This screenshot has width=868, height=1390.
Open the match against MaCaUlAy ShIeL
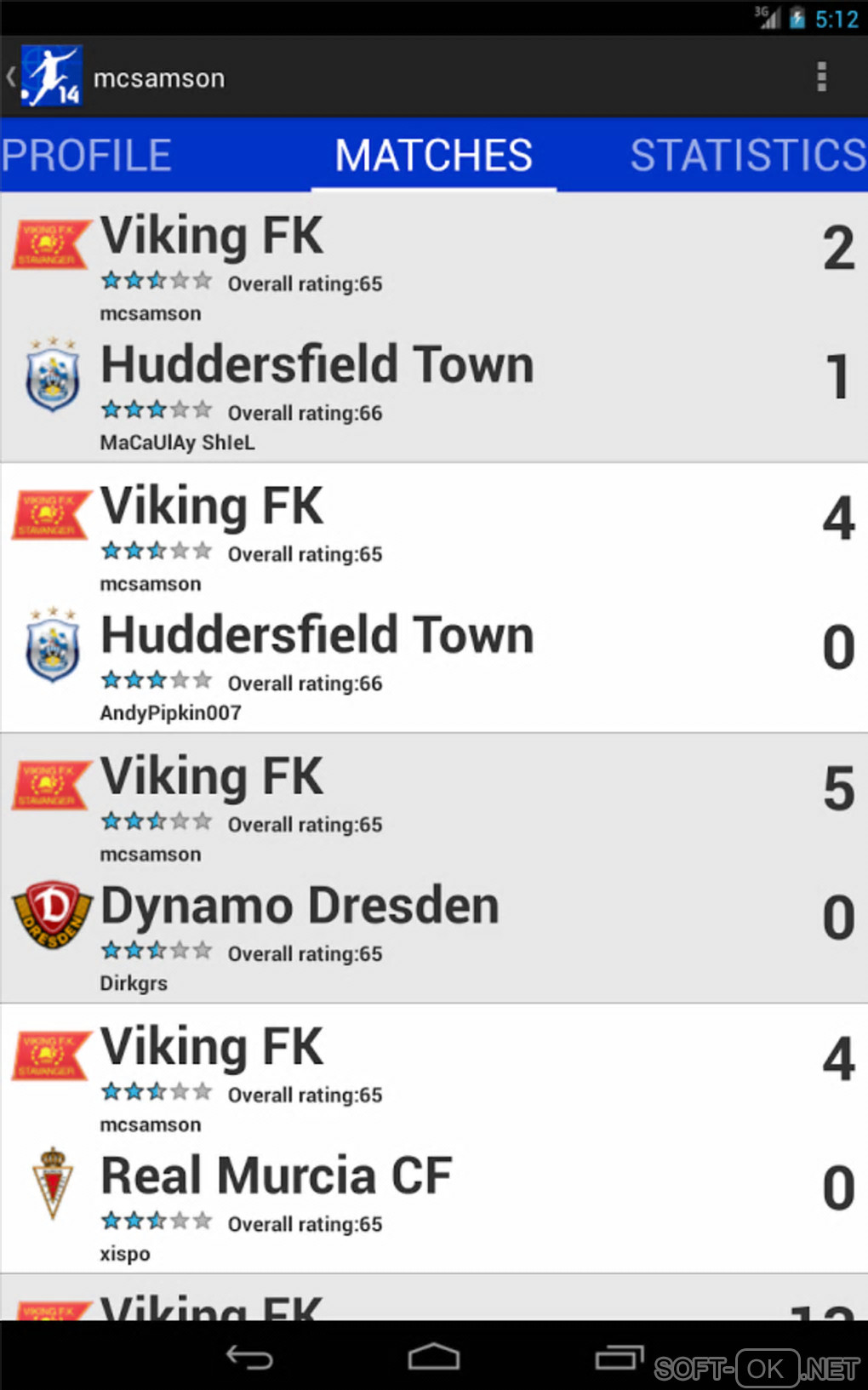click(x=434, y=328)
